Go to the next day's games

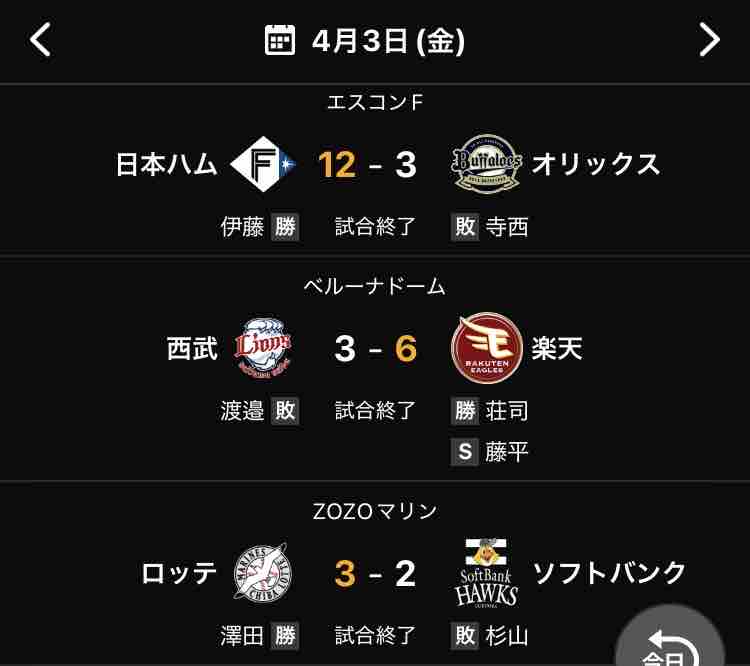[709, 40]
